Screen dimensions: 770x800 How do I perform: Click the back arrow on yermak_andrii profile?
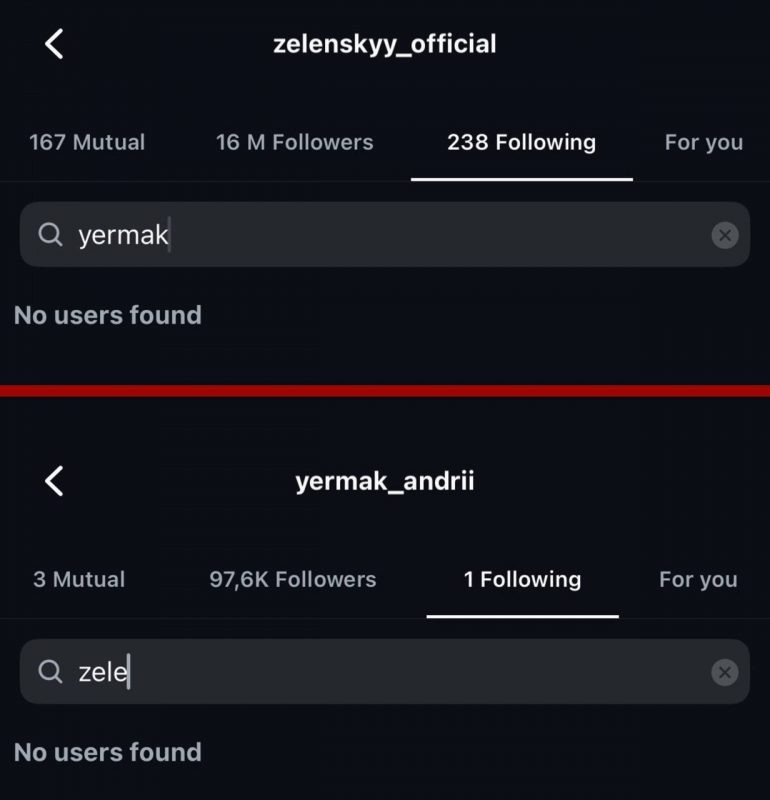(52, 481)
